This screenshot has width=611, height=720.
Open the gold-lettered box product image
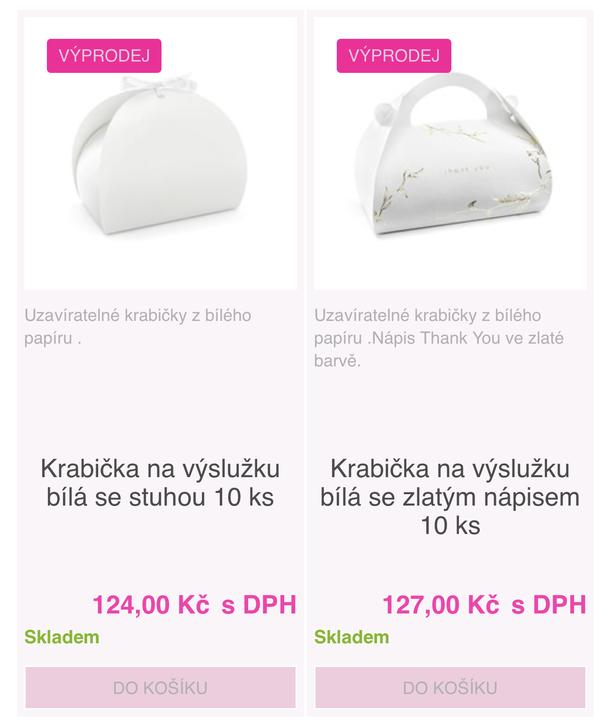[450, 155]
